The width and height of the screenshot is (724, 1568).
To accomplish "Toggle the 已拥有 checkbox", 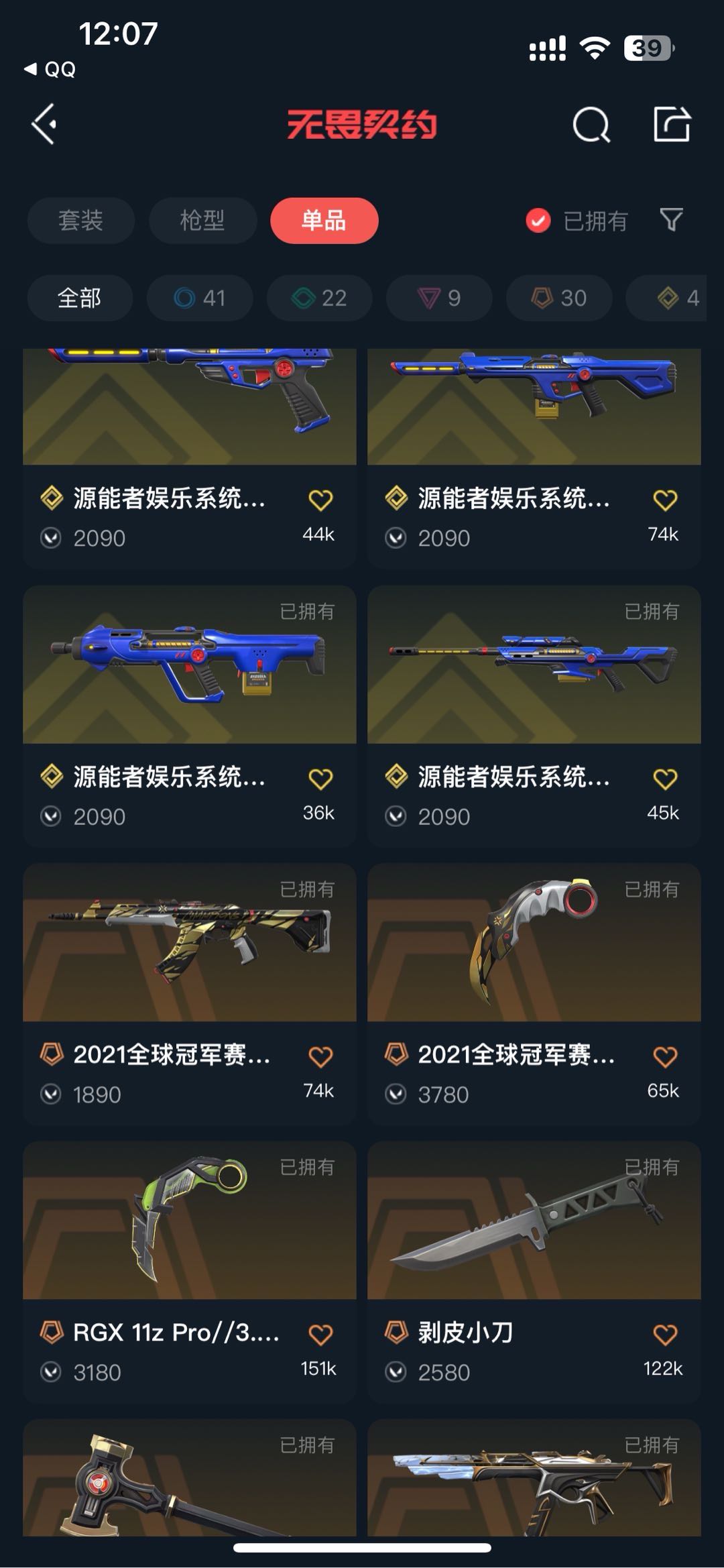I will tap(538, 221).
